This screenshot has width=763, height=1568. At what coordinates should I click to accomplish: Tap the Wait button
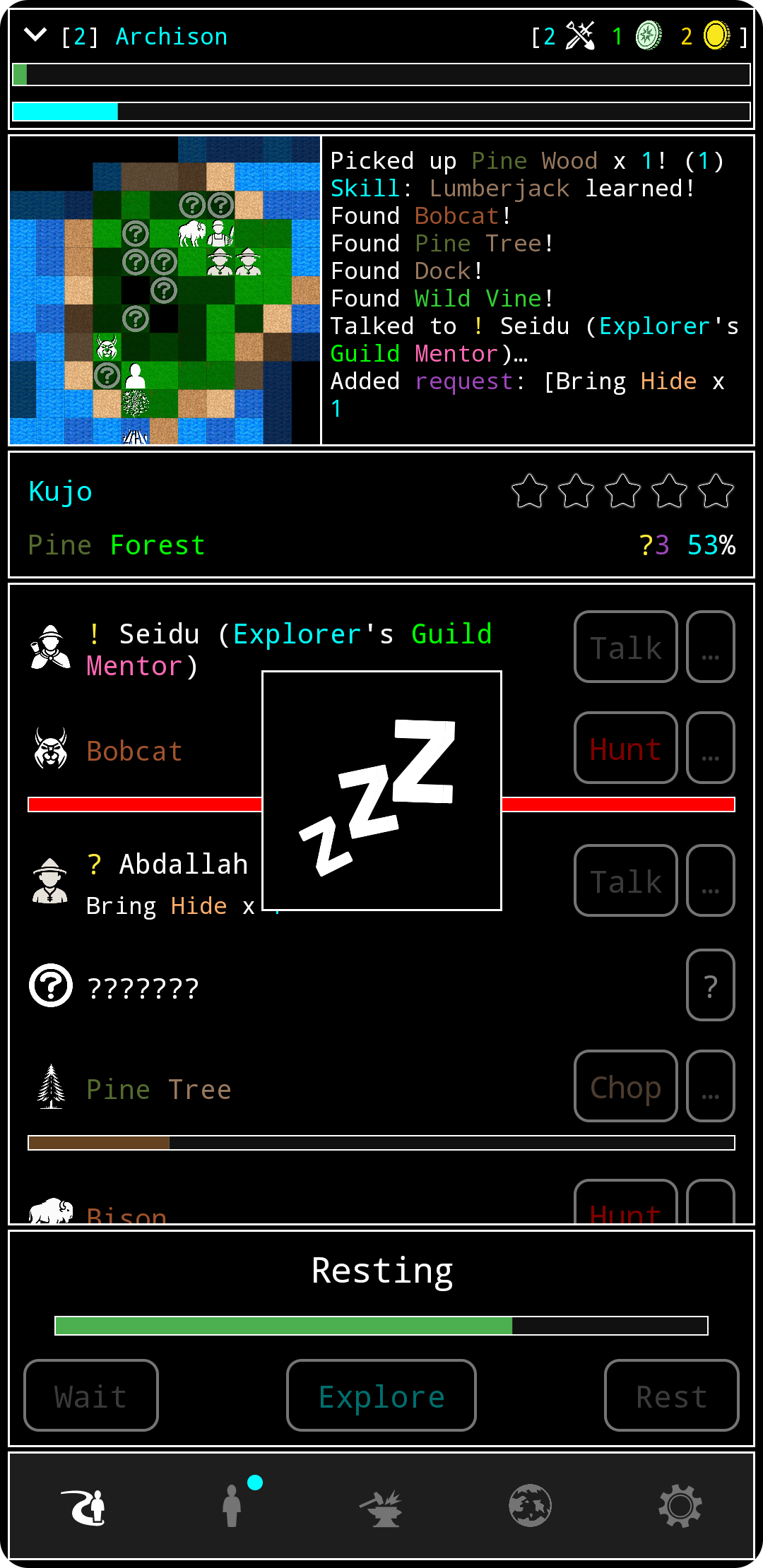click(x=91, y=1396)
